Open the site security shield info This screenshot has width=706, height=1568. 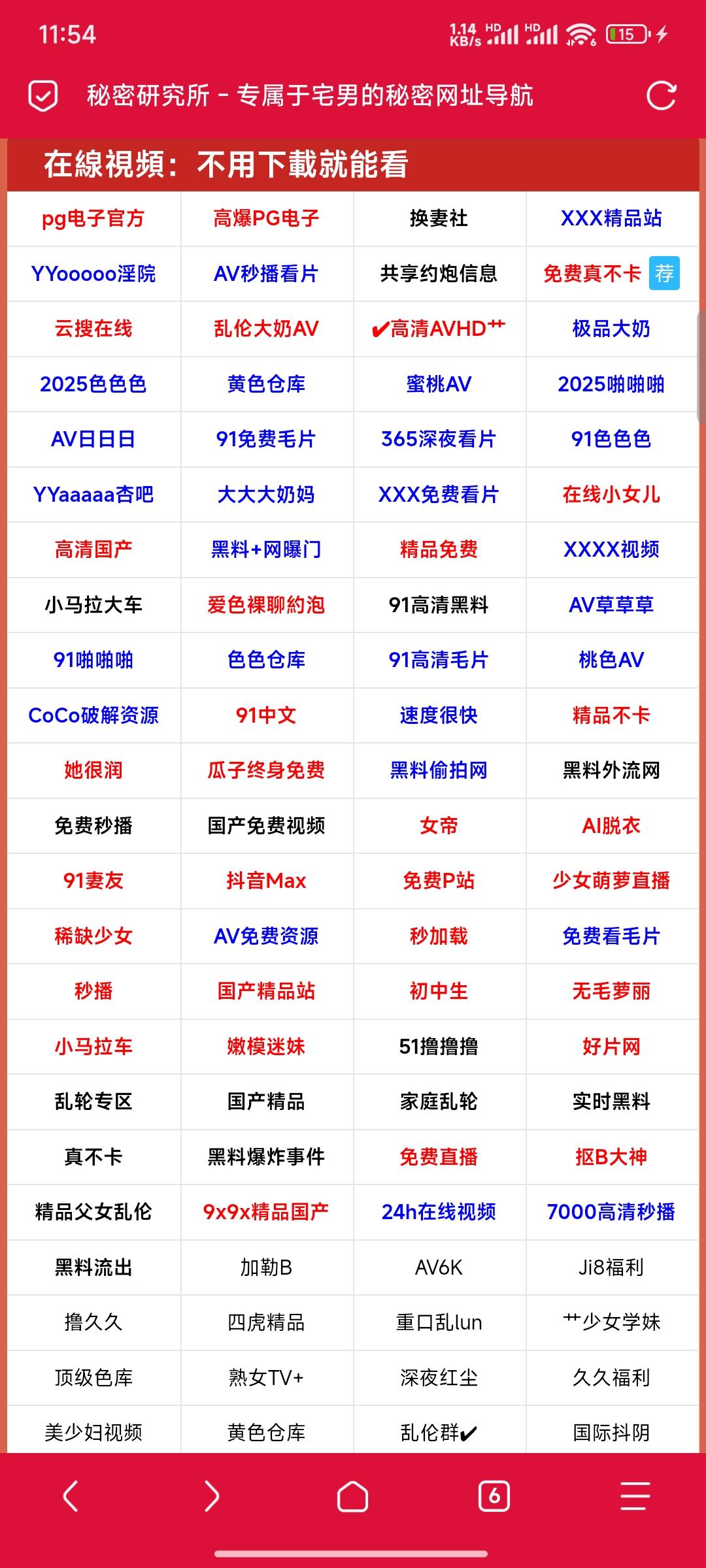click(x=43, y=96)
